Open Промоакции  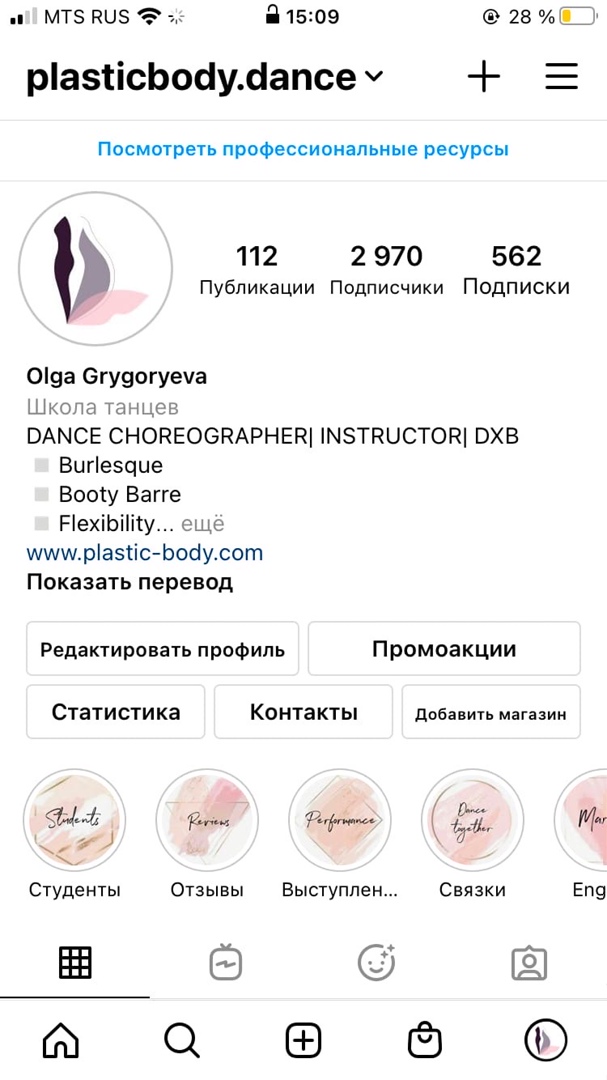(444, 649)
